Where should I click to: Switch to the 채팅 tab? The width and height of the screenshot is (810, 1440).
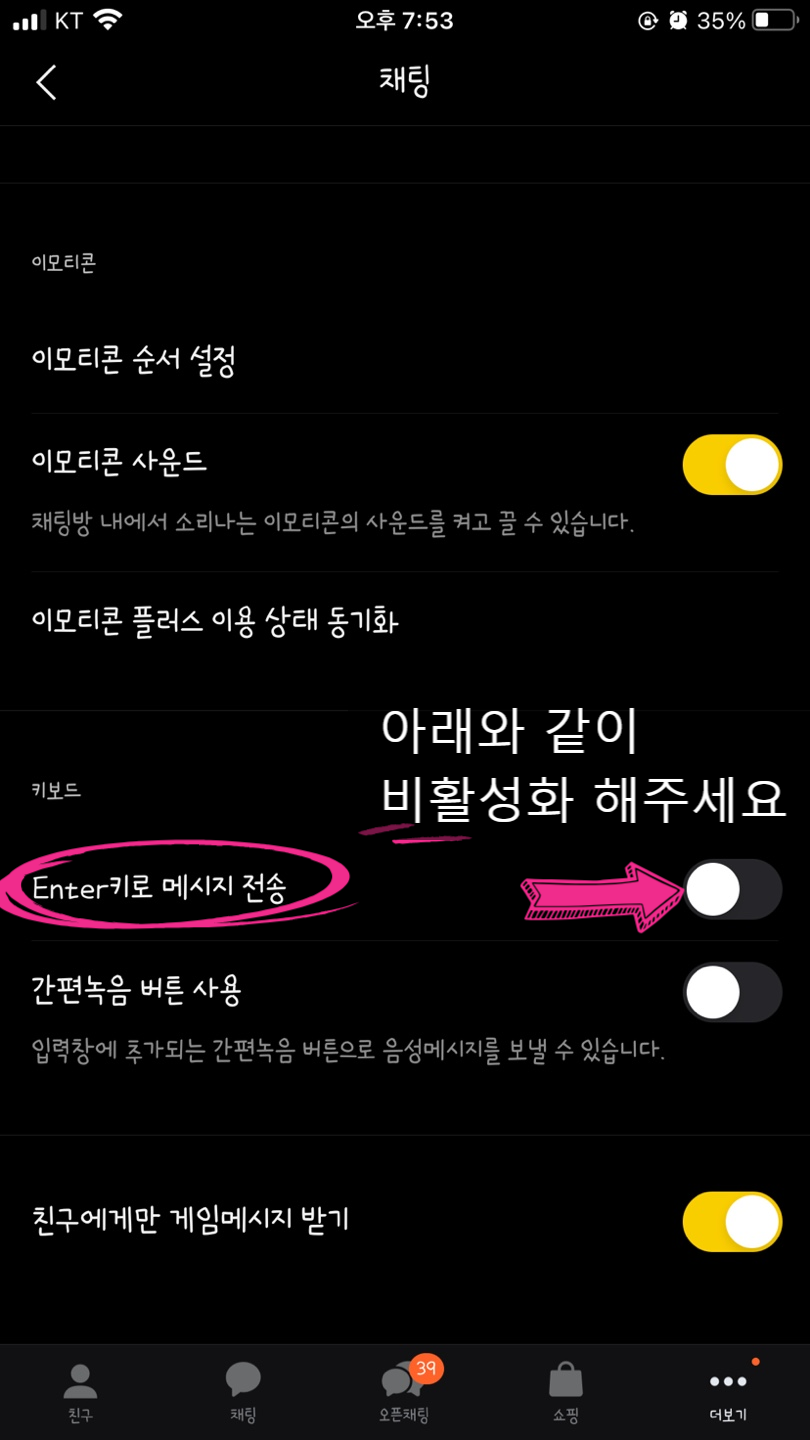[x=243, y=1392]
